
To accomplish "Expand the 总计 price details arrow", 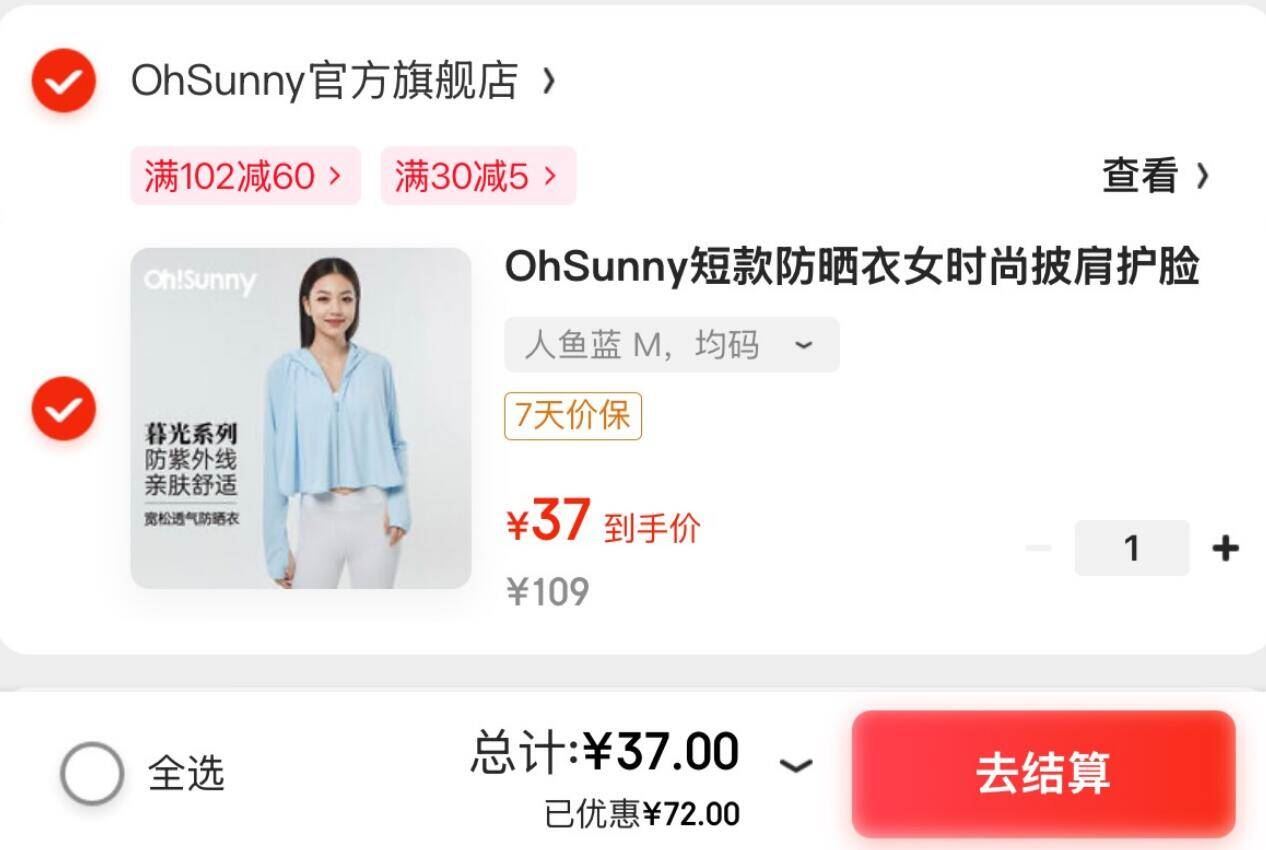I will (795, 766).
